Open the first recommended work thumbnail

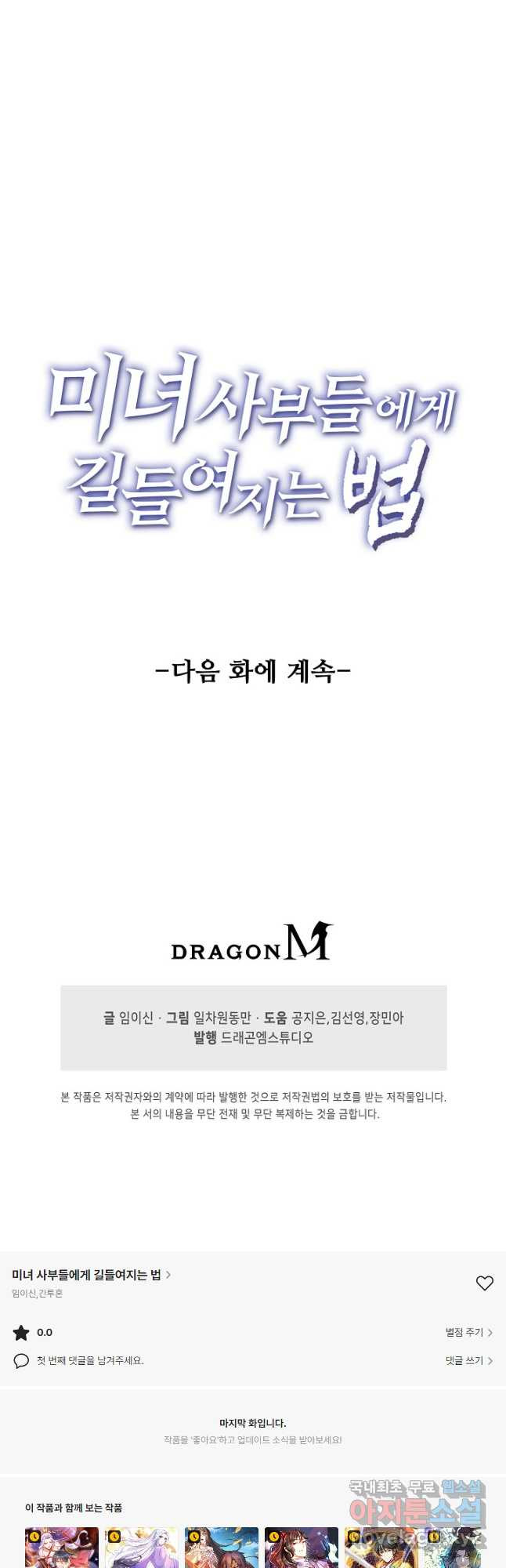point(61,1546)
